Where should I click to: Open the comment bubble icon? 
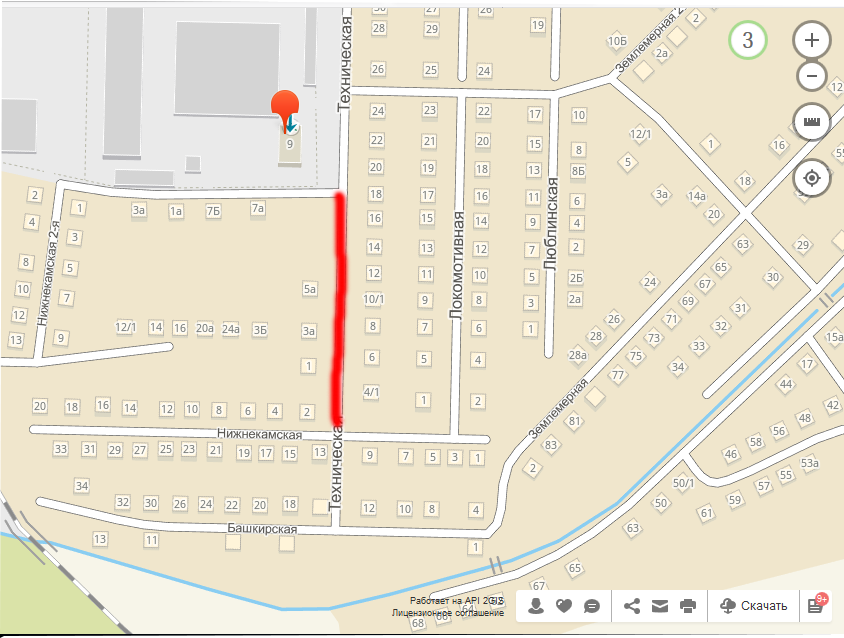[x=591, y=605]
